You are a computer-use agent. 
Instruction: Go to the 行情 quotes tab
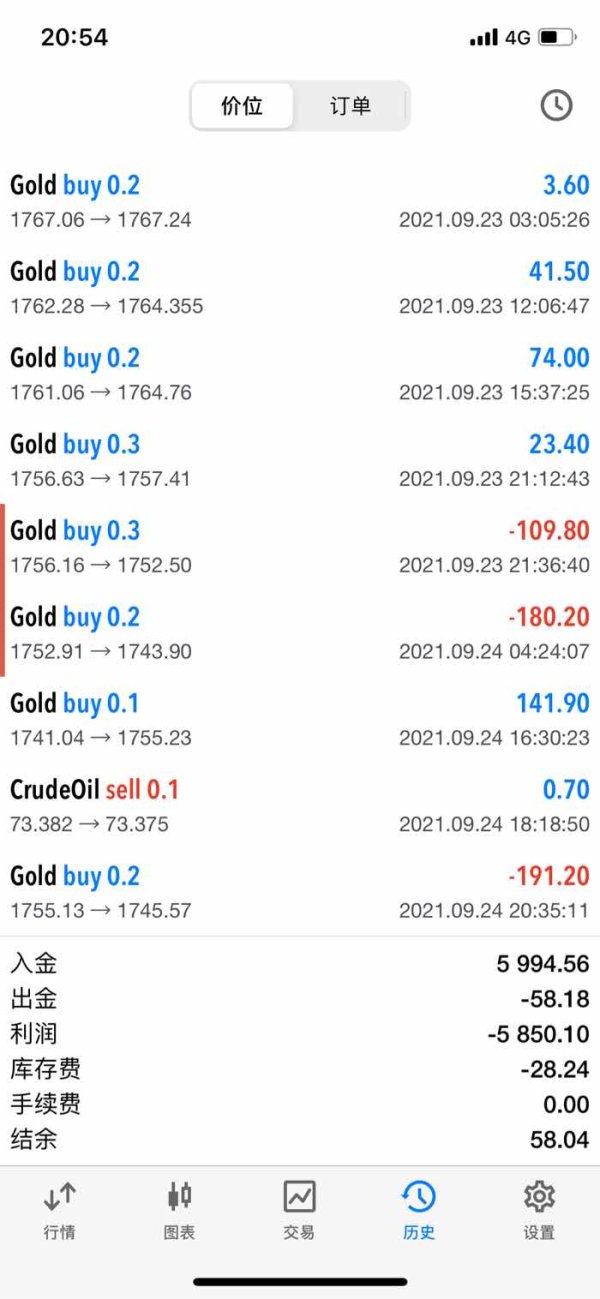pos(60,1209)
